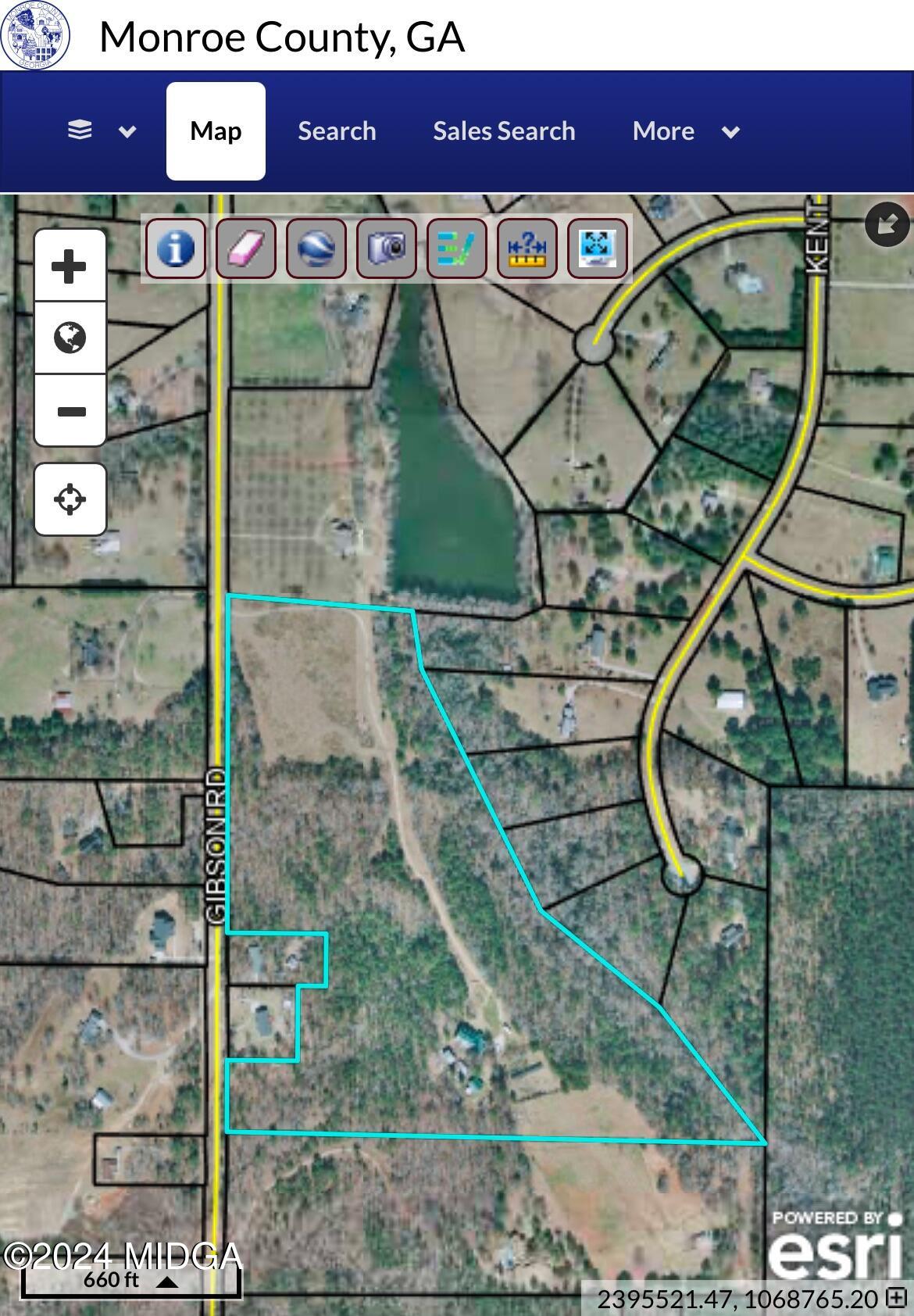Image resolution: width=914 pixels, height=1316 pixels.
Task: Activate the identify info tool
Action: 176,249
